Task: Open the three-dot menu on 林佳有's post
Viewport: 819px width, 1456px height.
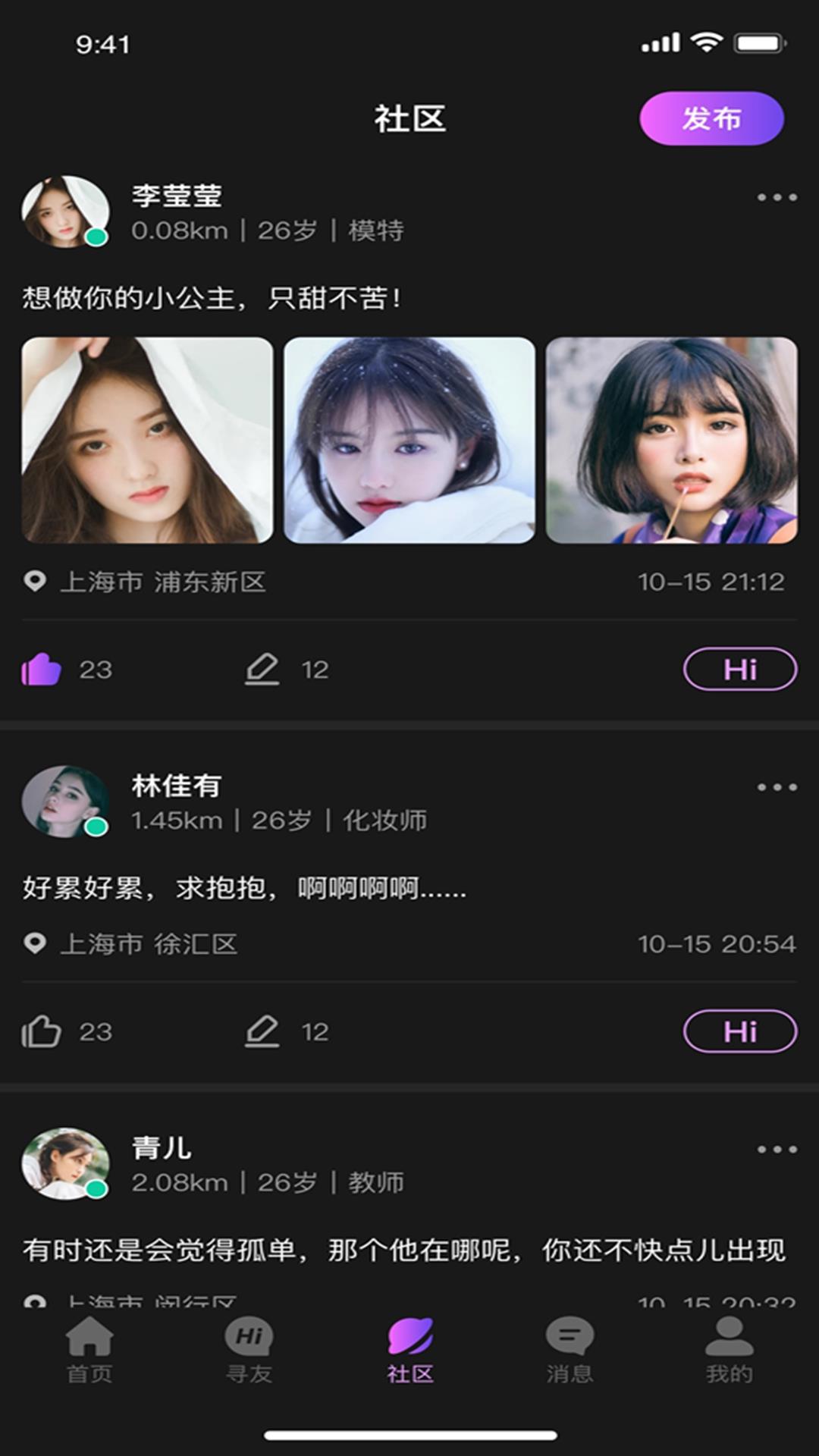Action: tap(777, 787)
